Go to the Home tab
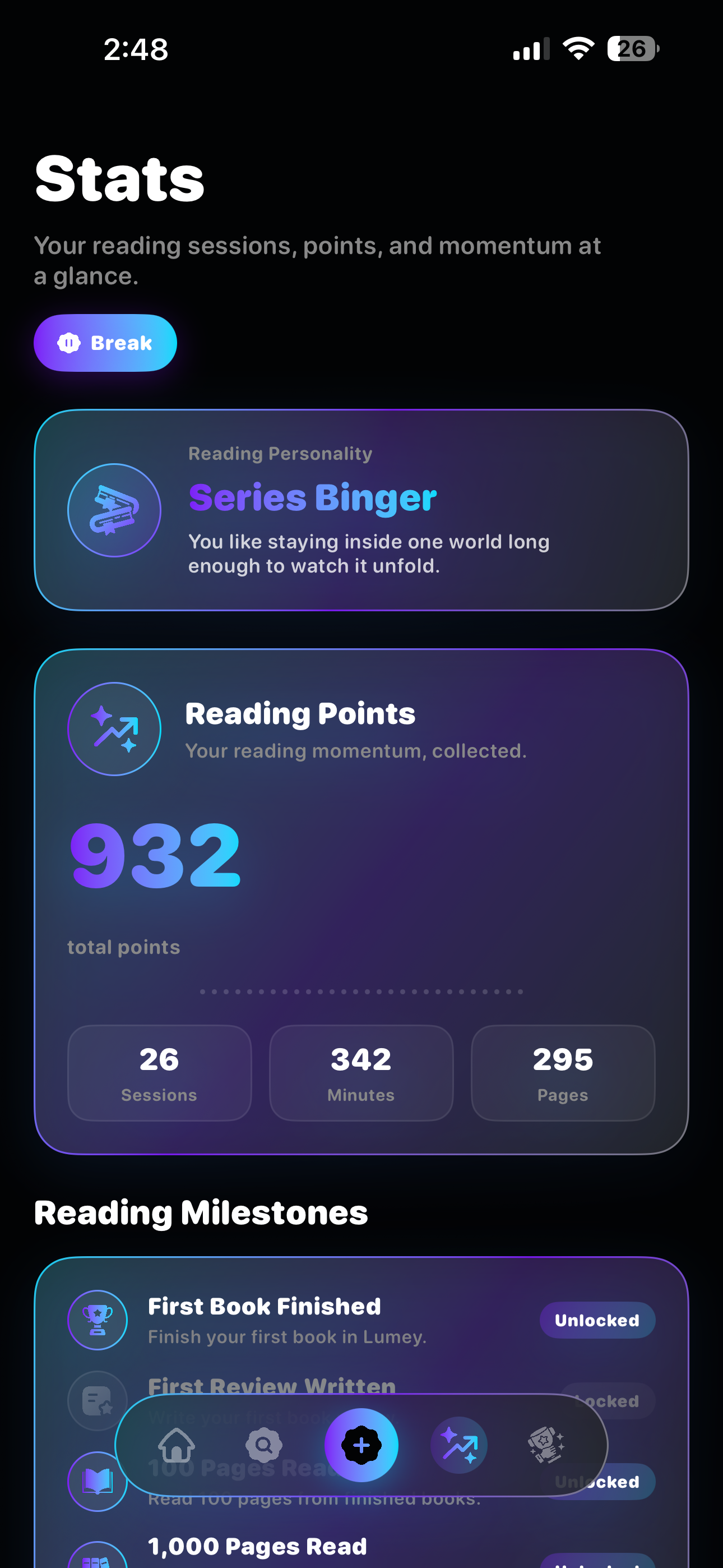The image size is (723, 1568). (x=177, y=1445)
